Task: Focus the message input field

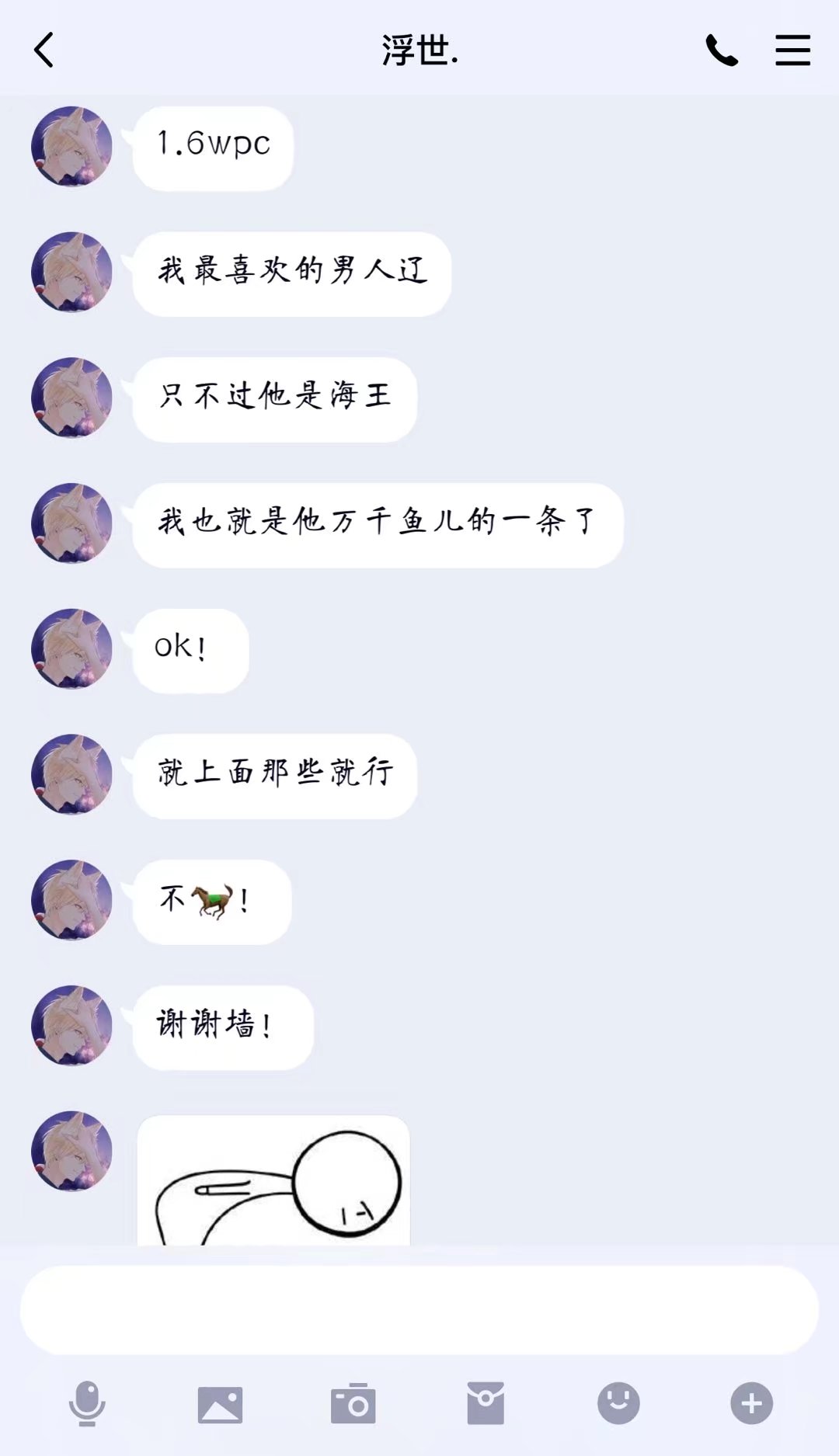Action: [419, 1310]
